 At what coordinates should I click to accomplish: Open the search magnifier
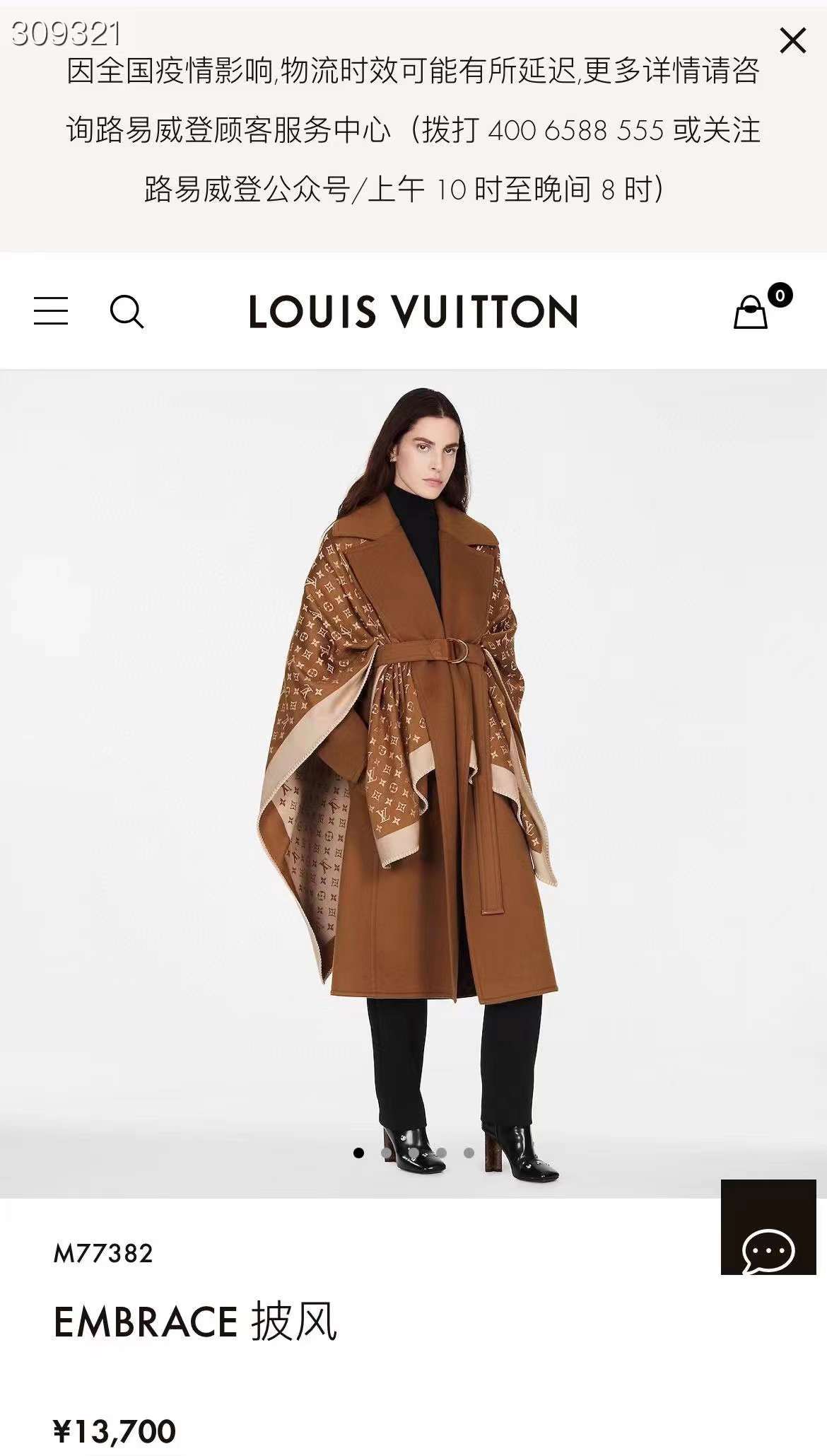click(x=127, y=311)
